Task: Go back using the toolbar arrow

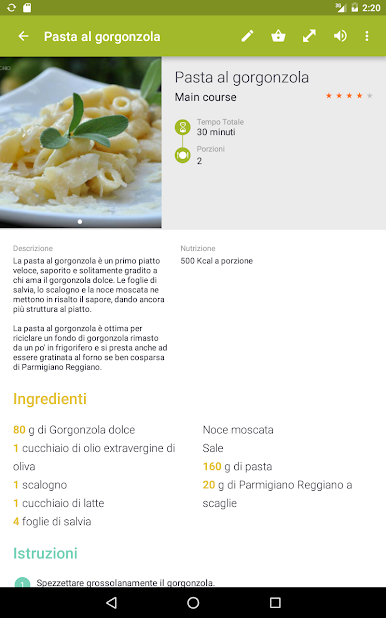Action: [x=24, y=36]
